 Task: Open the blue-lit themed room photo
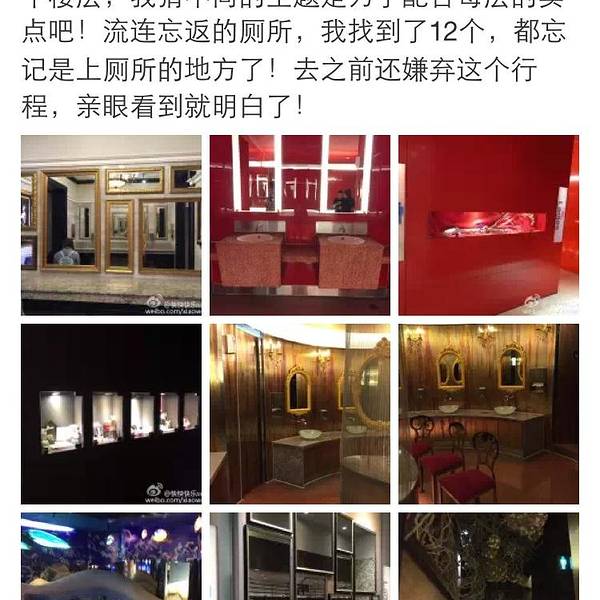tap(110, 557)
